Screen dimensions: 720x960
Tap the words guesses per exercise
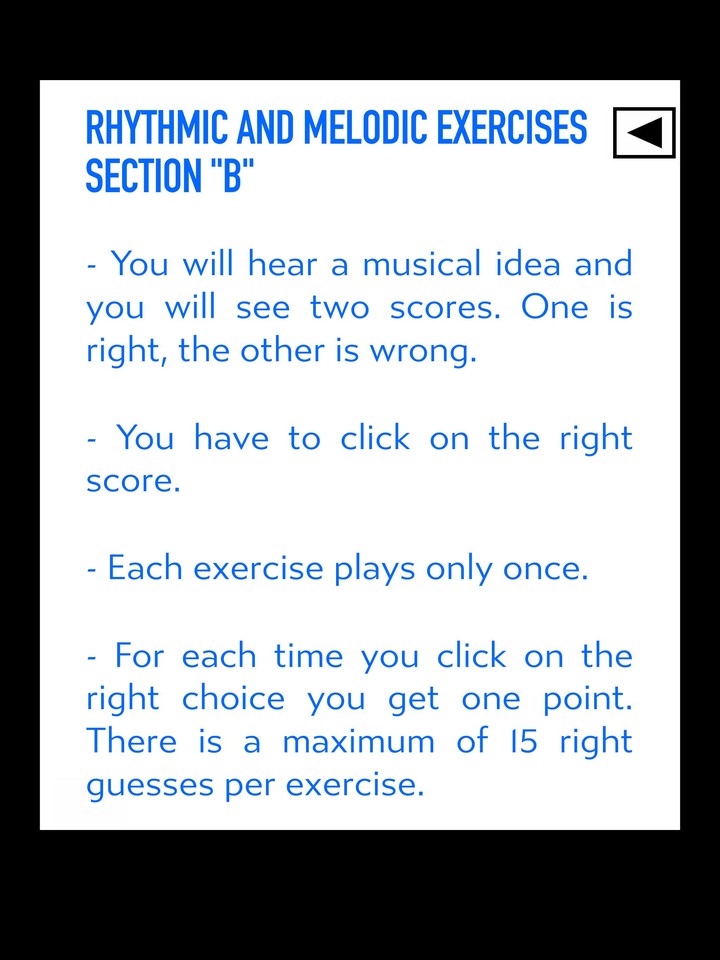pyautogui.click(x=248, y=784)
